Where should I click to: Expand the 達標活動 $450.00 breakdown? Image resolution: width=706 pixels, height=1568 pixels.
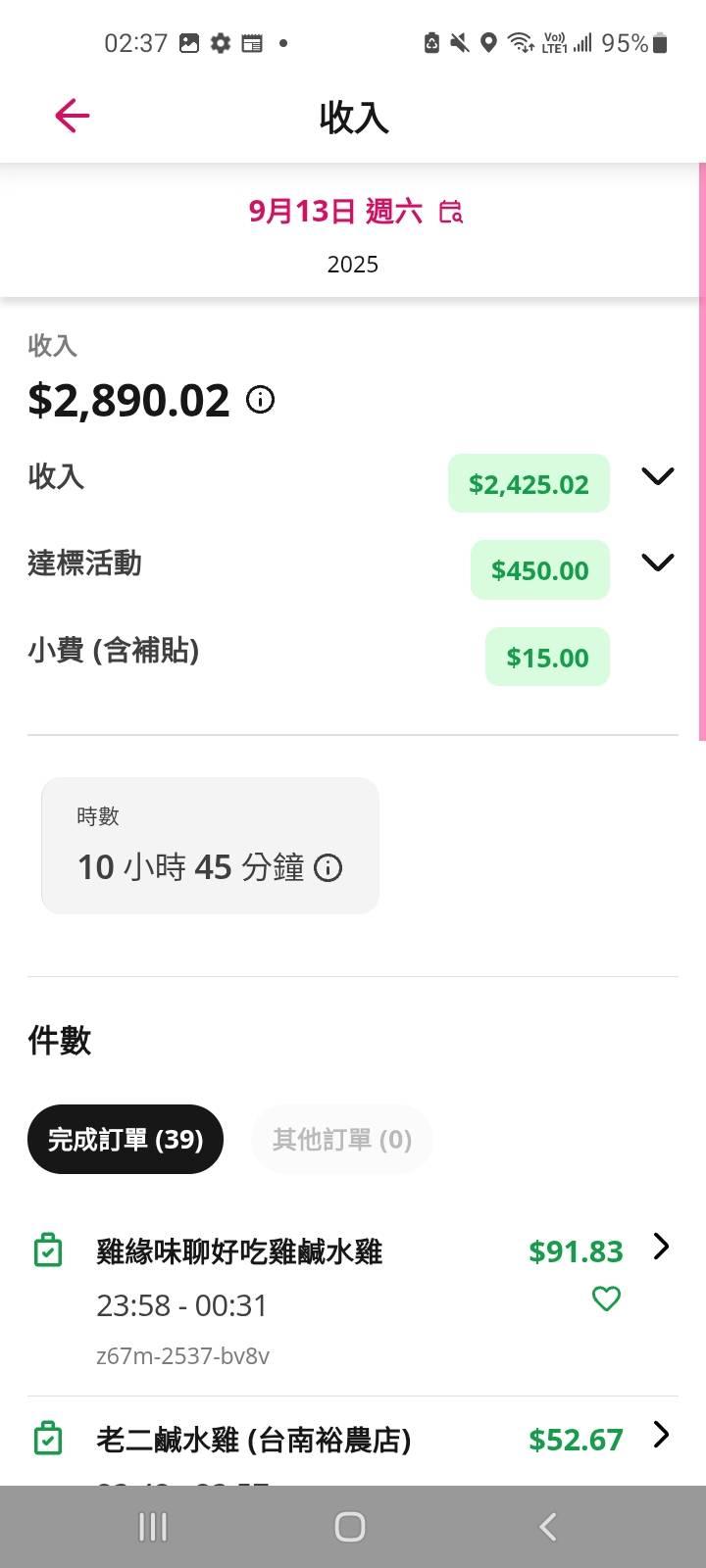point(658,563)
